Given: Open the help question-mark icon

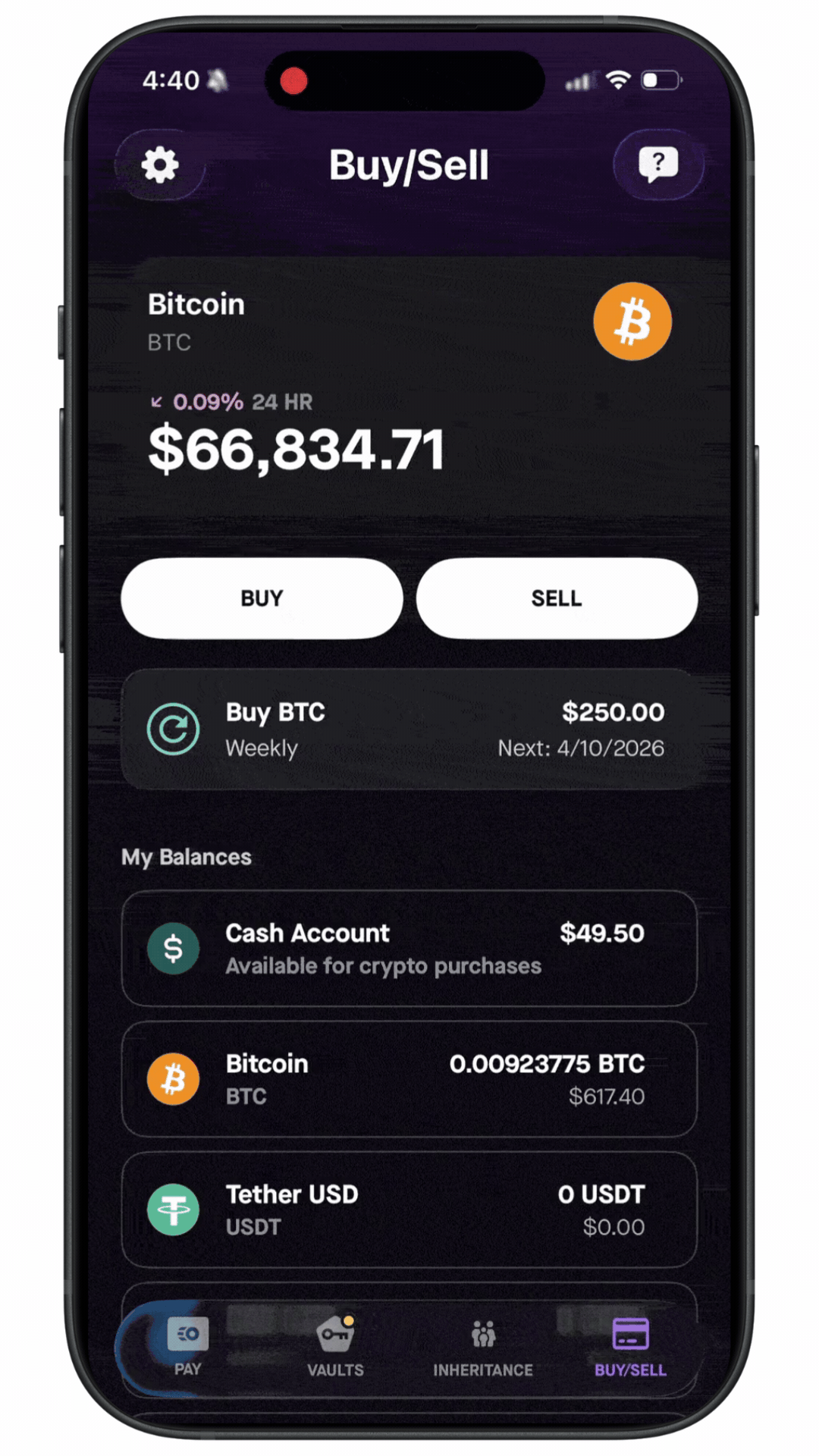Looking at the screenshot, I should [657, 165].
